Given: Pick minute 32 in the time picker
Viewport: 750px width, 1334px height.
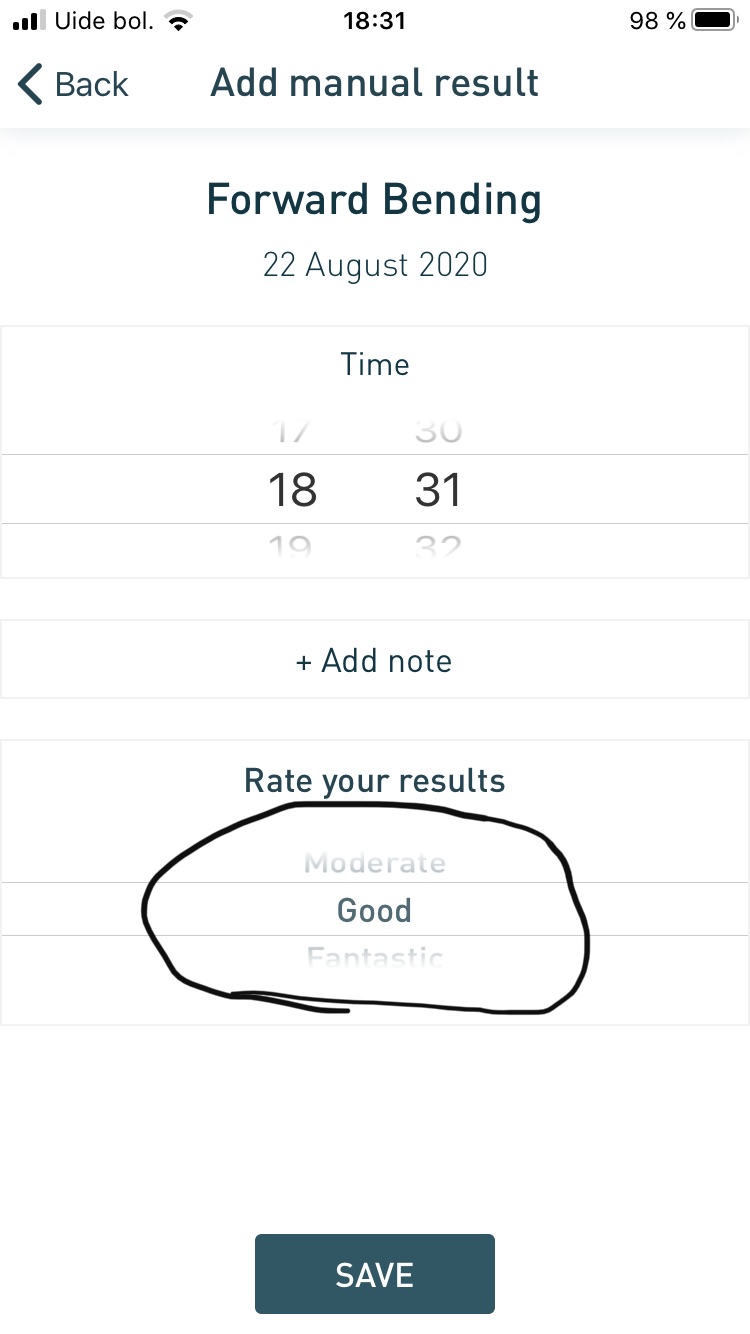Looking at the screenshot, I should [438, 547].
